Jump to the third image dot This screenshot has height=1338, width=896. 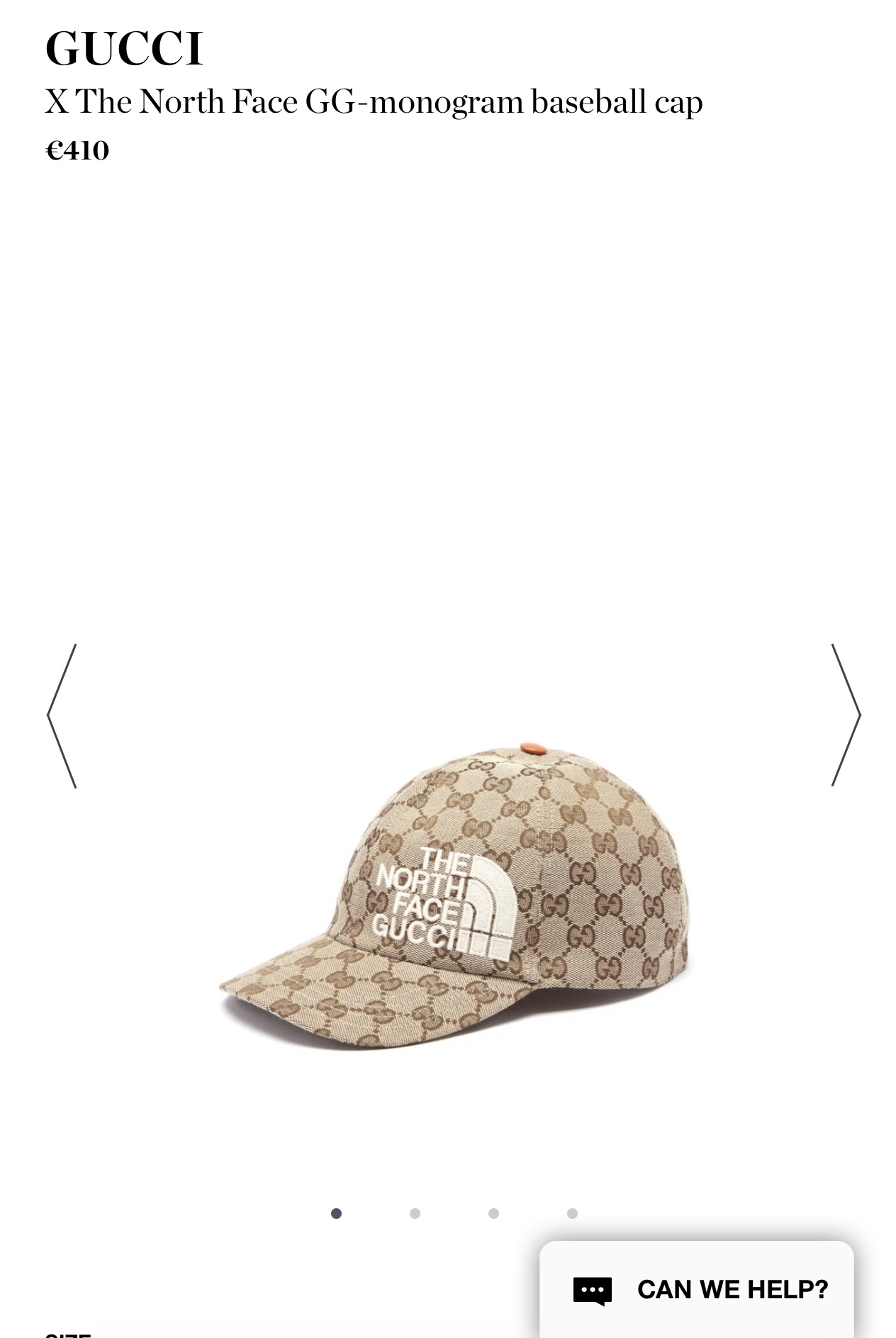(x=493, y=1213)
